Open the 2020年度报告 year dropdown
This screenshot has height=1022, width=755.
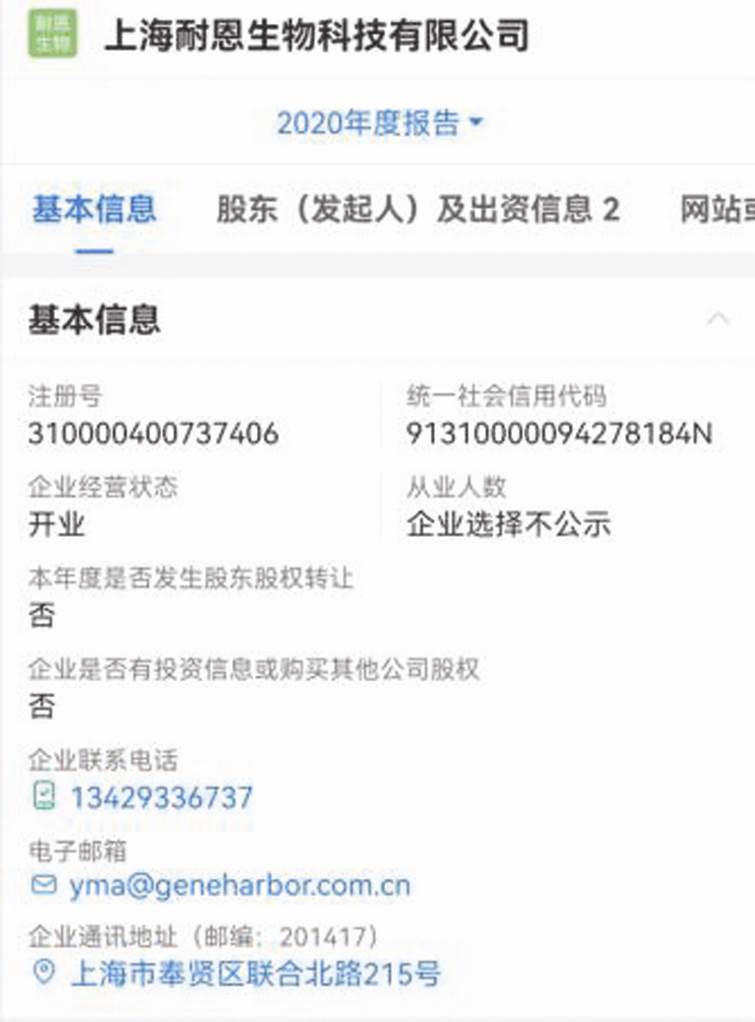(380, 124)
